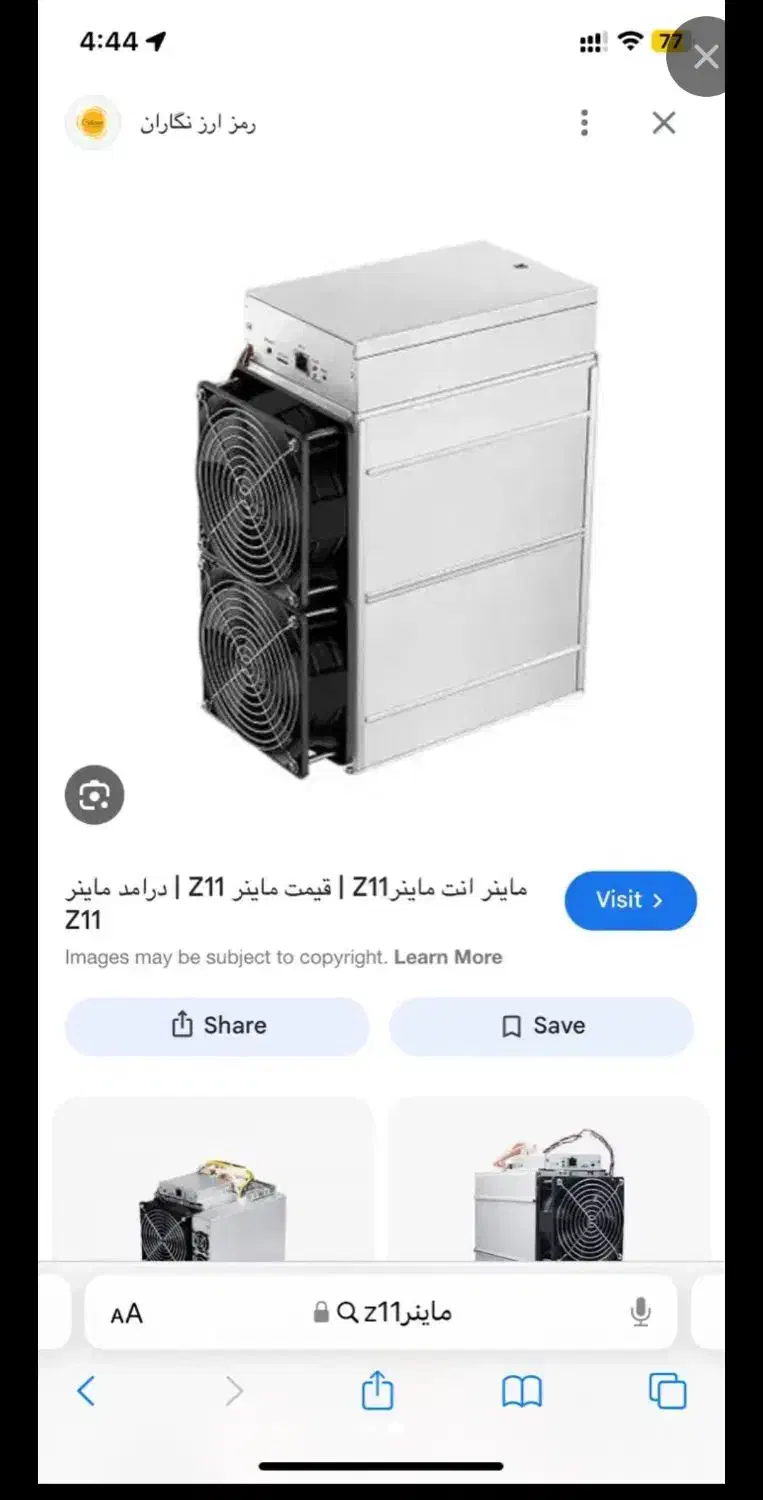Open the three-dot overflow menu
This screenshot has width=763, height=1500.
(584, 123)
